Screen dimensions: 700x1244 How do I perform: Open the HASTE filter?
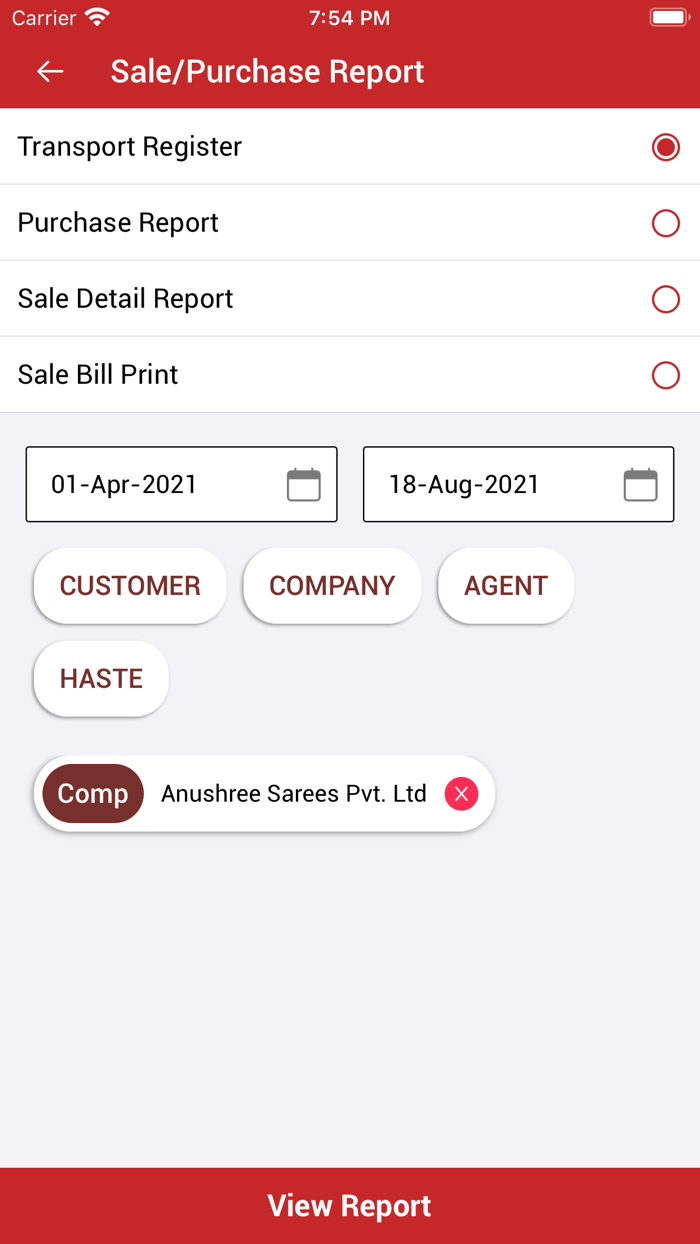pos(101,679)
